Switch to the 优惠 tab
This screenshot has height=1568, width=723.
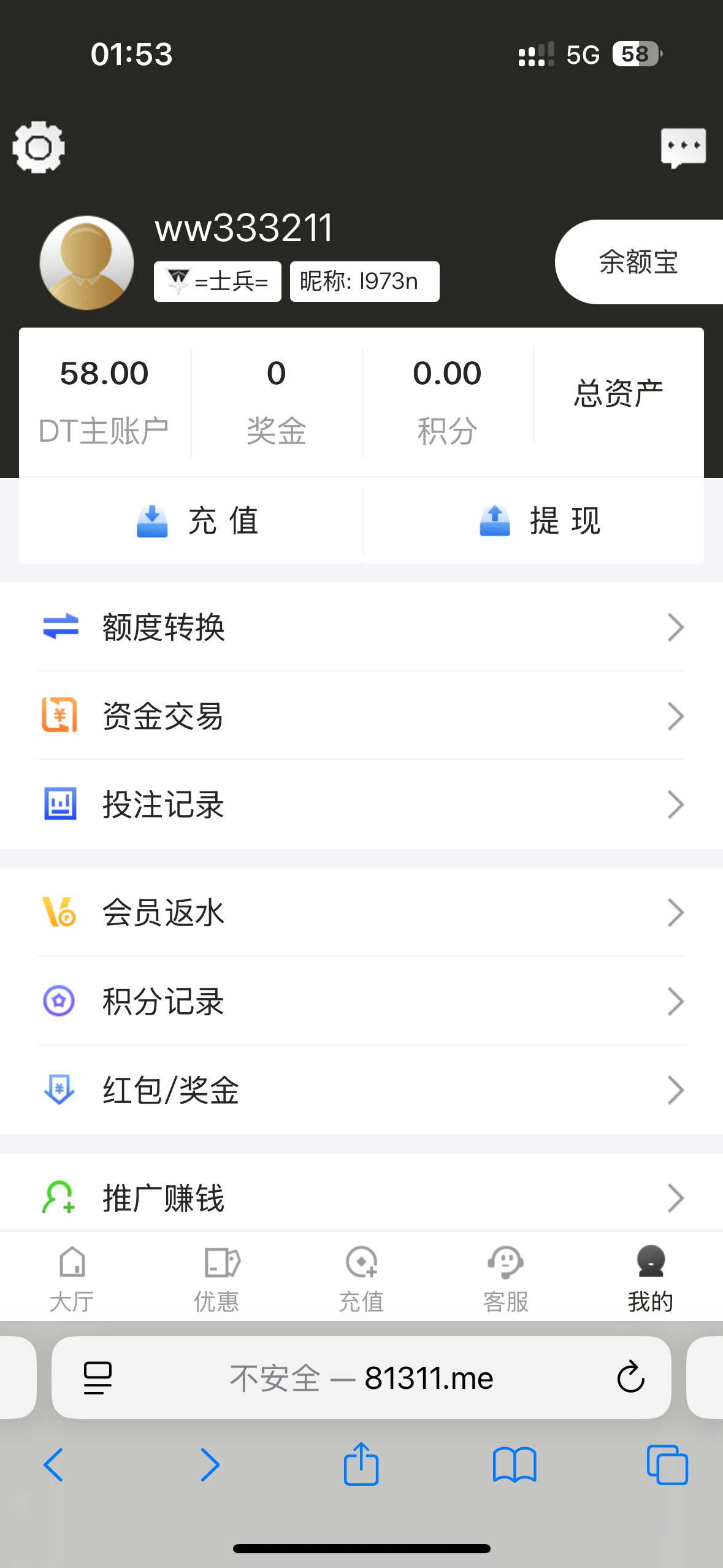pos(216,1277)
